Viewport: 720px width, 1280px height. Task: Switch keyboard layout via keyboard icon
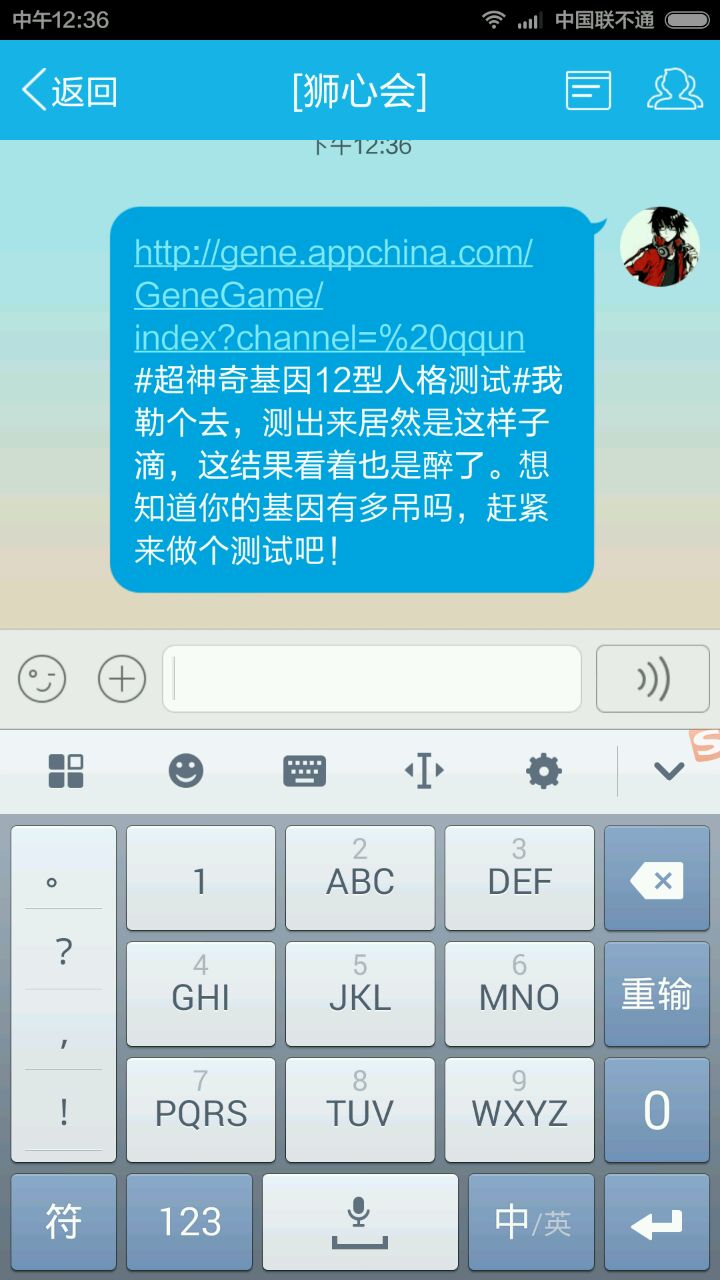[x=305, y=771]
